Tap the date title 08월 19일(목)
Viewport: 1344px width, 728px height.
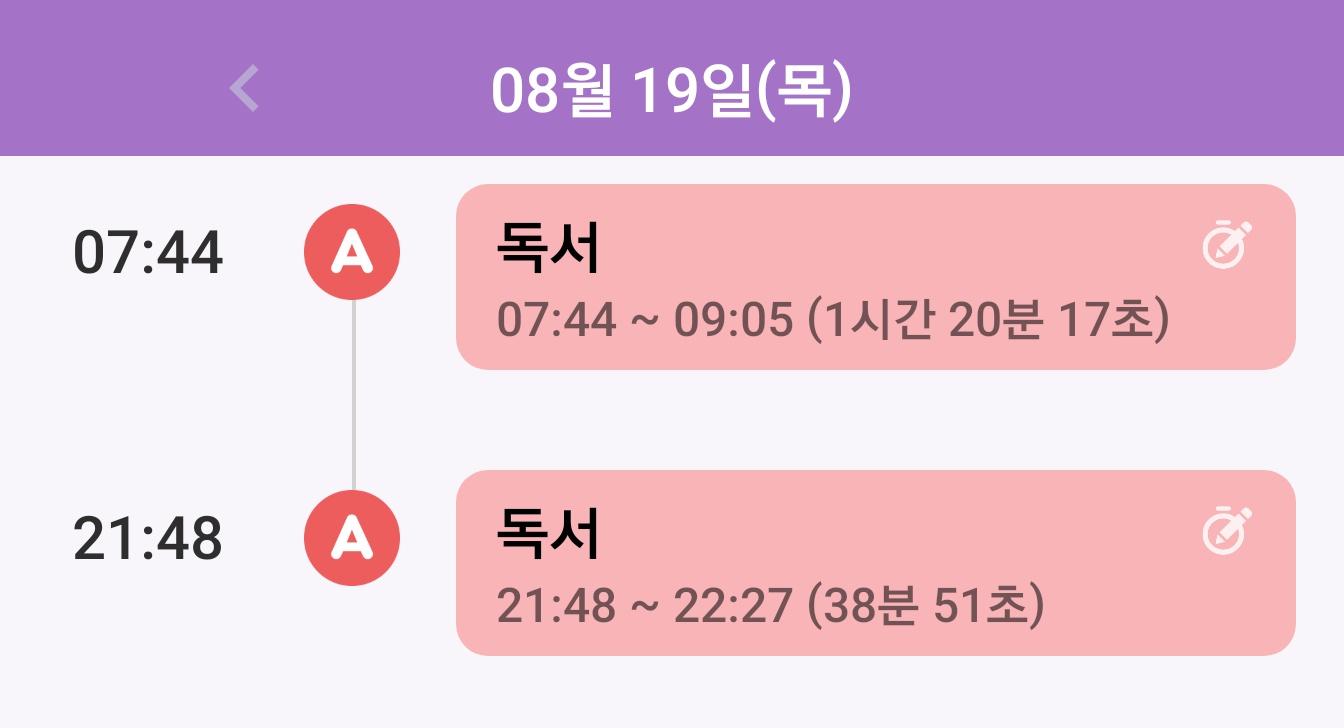coord(671,91)
